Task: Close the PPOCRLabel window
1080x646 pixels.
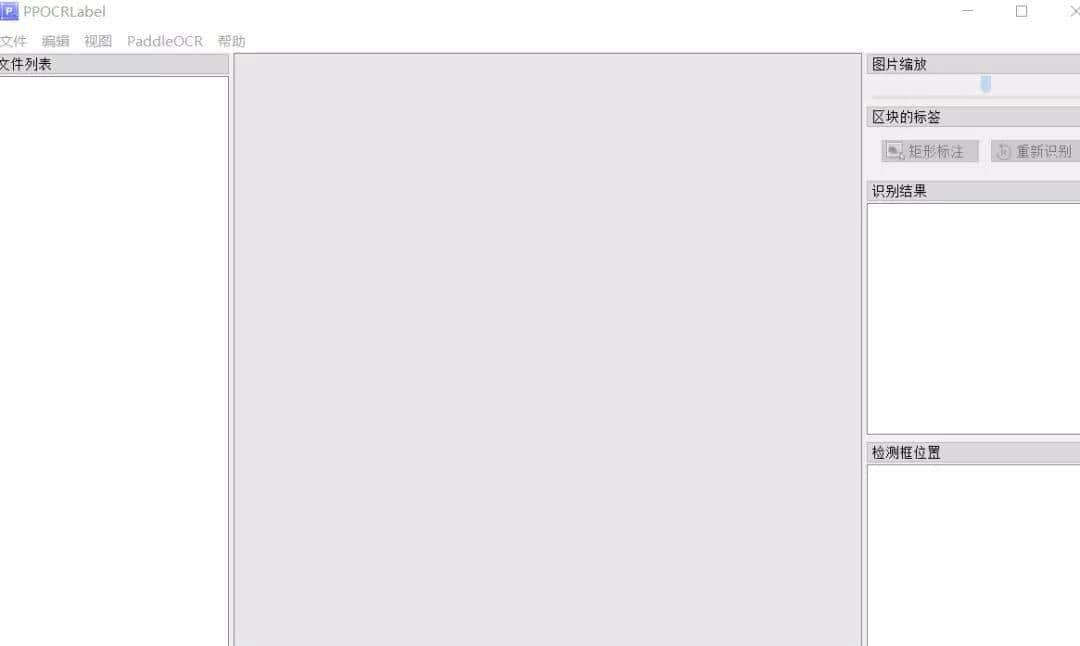Action: coord(1074,11)
